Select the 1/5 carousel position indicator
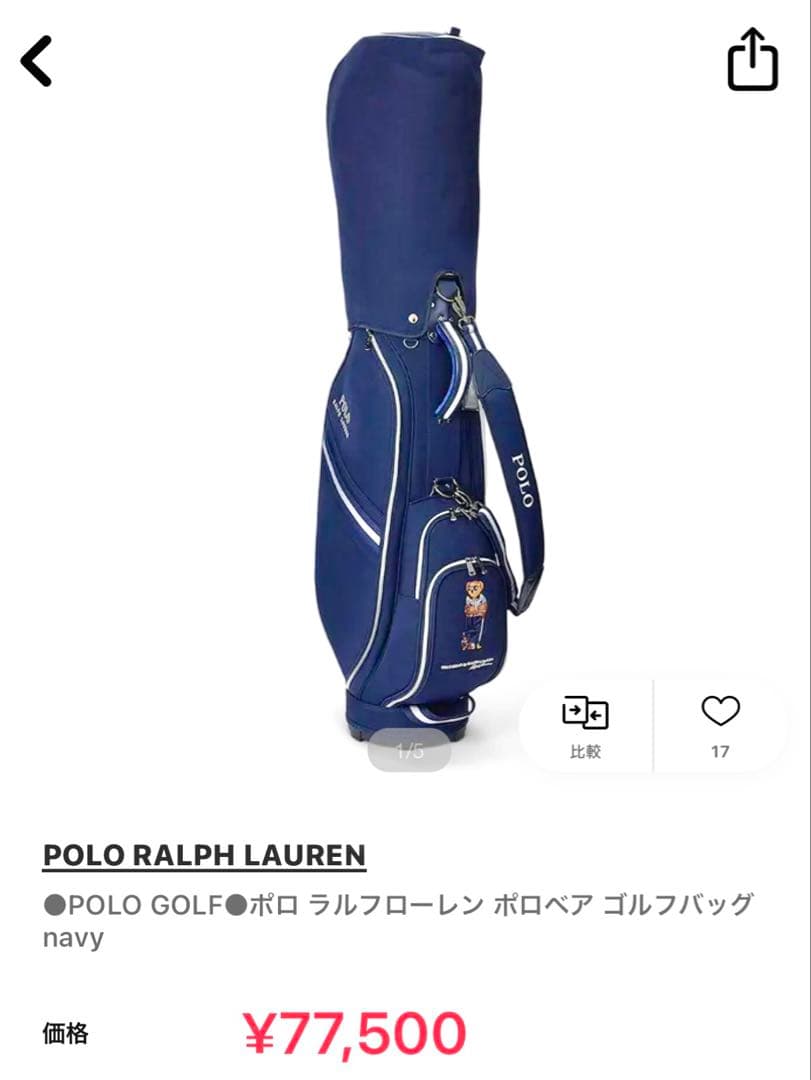 (x=411, y=750)
